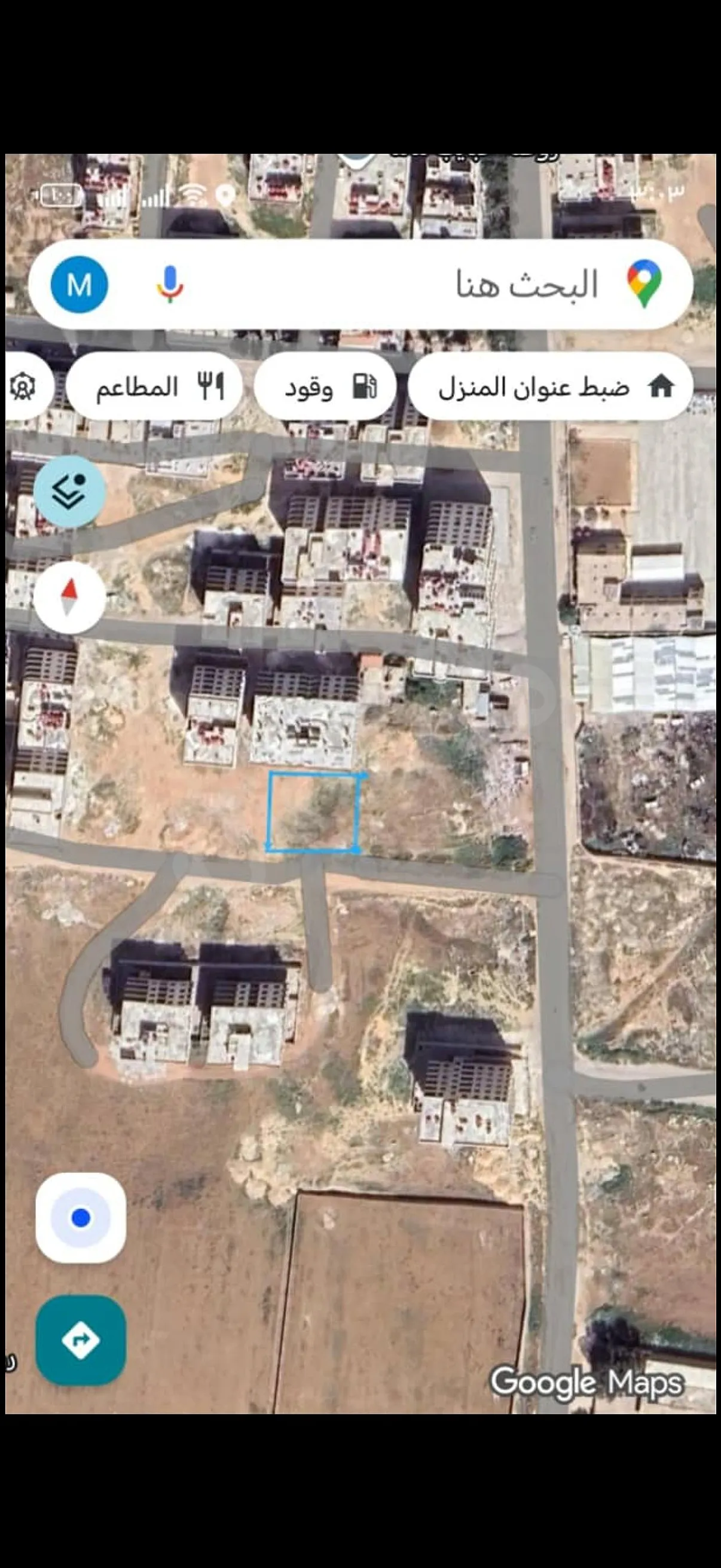Select the "المطاعم" restaurants chip
Screen dimensions: 721x1568
(x=155, y=386)
